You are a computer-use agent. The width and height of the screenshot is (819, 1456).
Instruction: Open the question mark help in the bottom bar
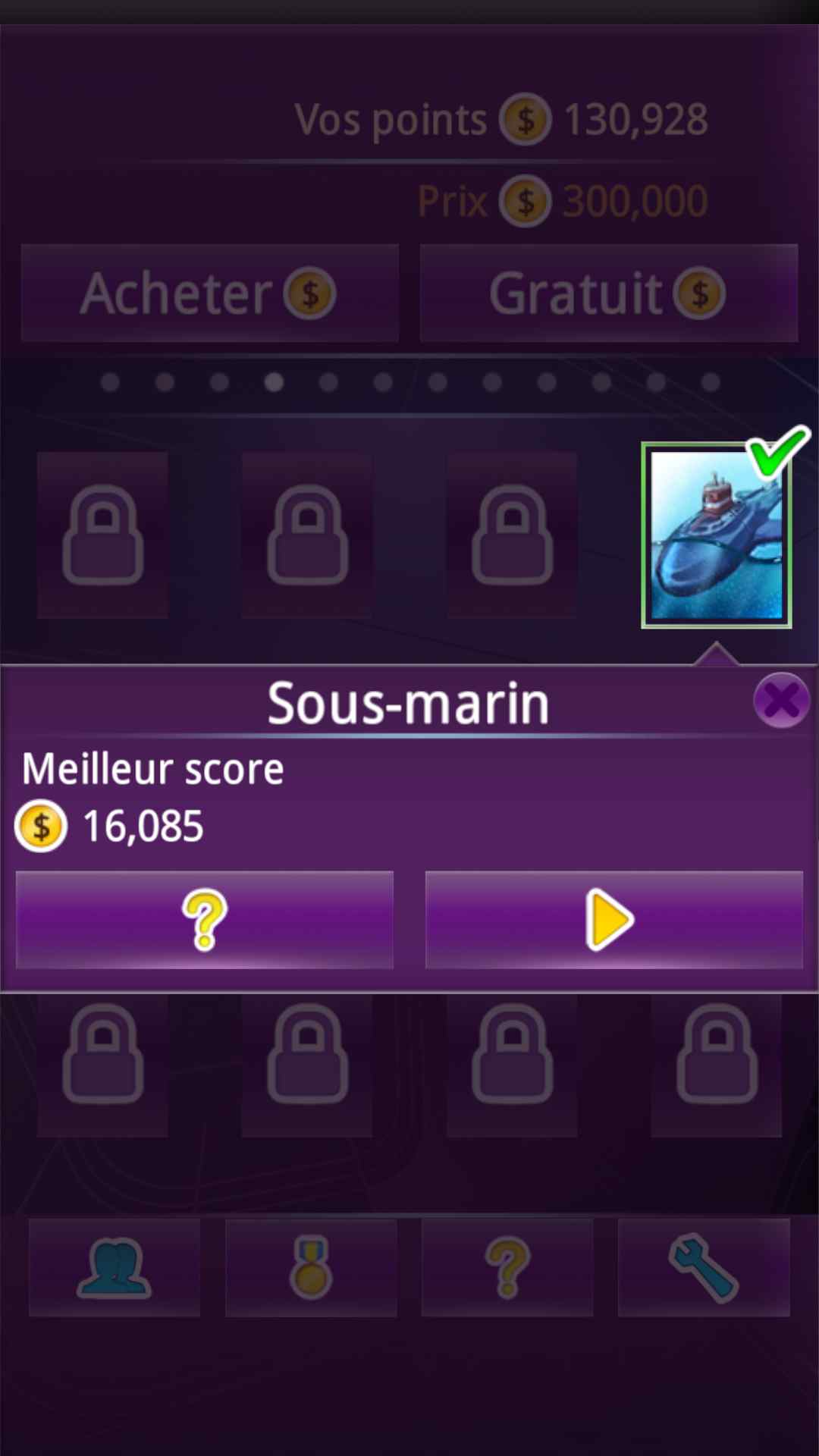tap(507, 1268)
